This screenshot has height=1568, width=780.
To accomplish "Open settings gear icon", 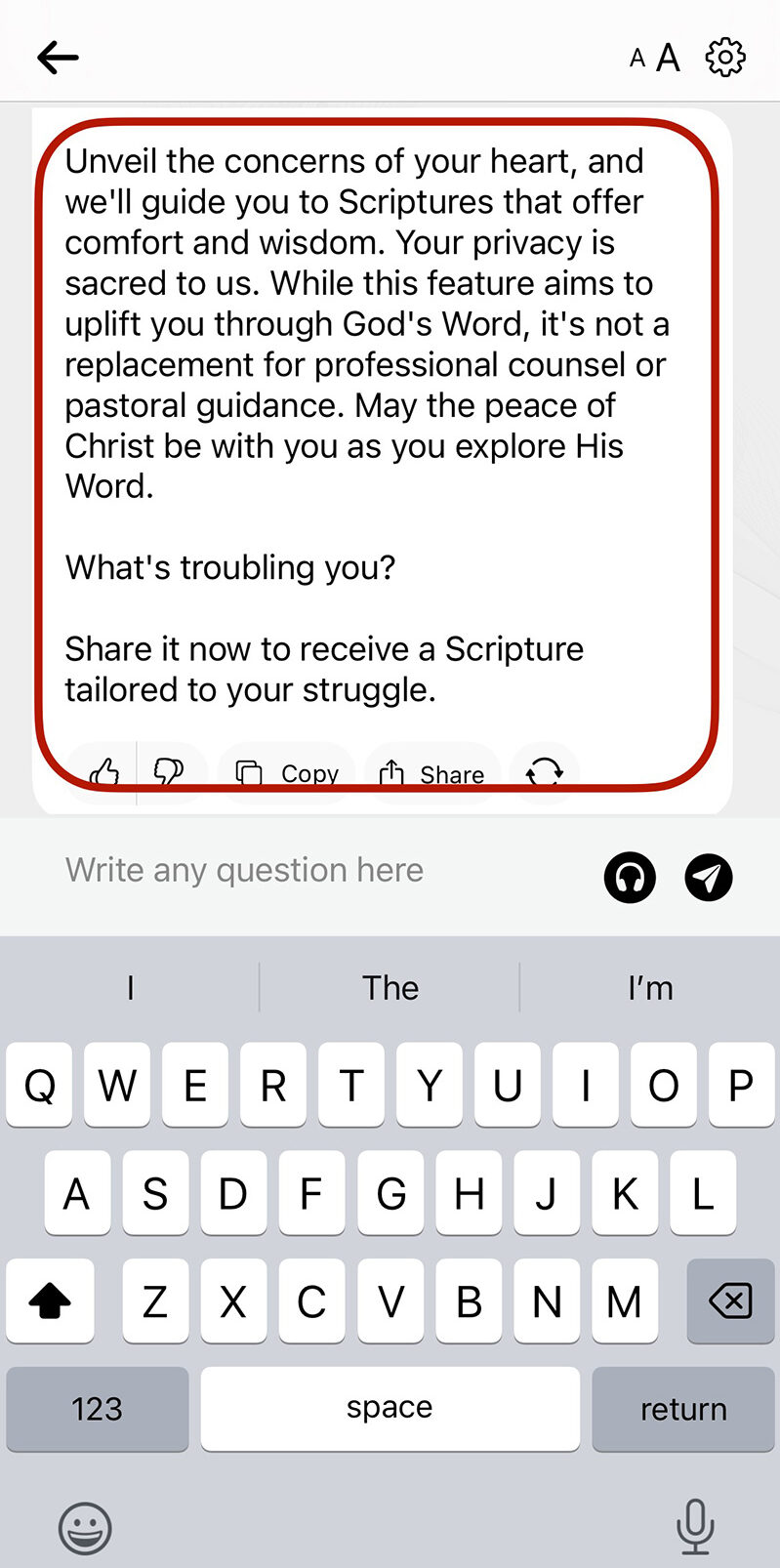I will (725, 58).
